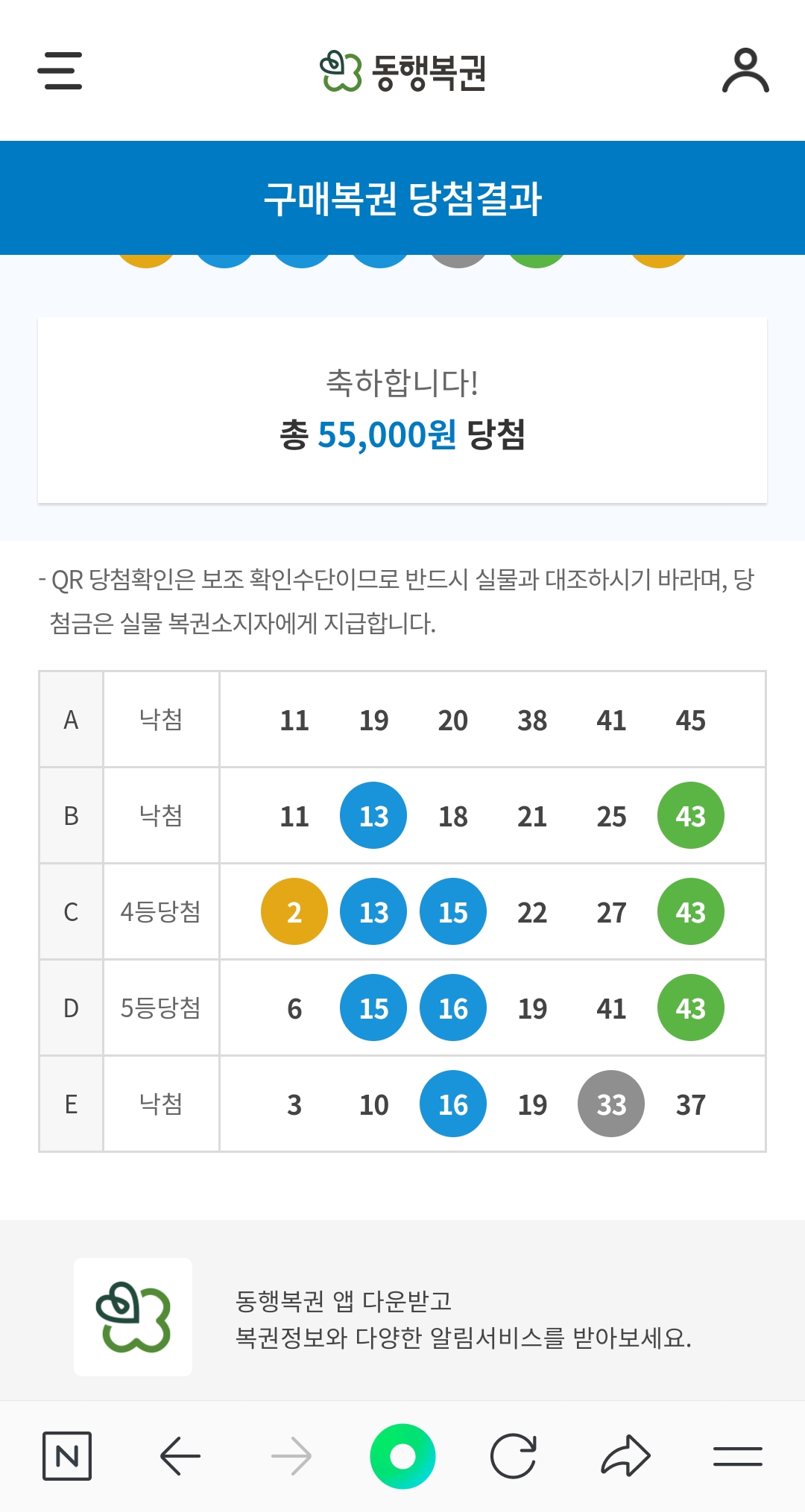The height and width of the screenshot is (1512, 805).
Task: Go to Naver home via N icon
Action: click(67, 1455)
